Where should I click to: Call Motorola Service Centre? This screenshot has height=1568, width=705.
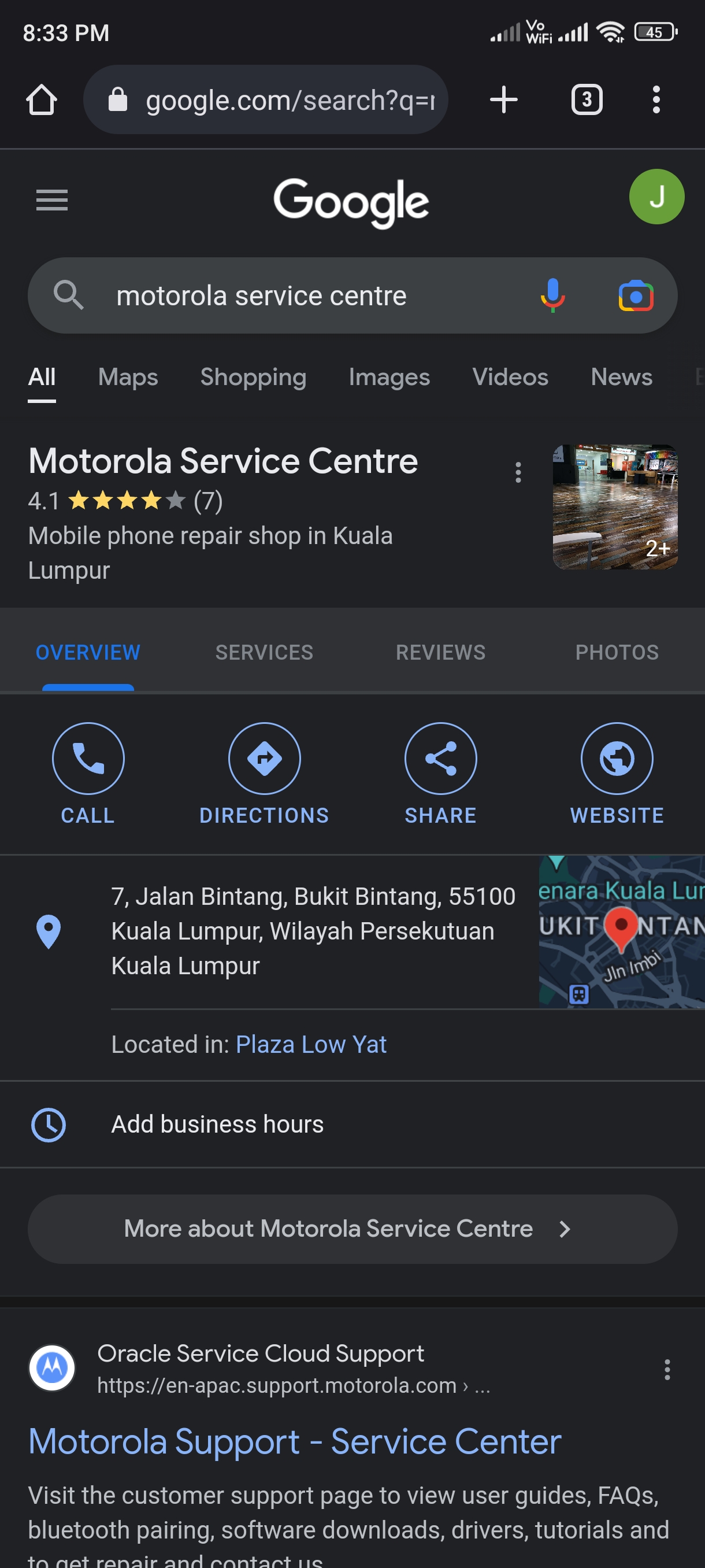coord(88,773)
